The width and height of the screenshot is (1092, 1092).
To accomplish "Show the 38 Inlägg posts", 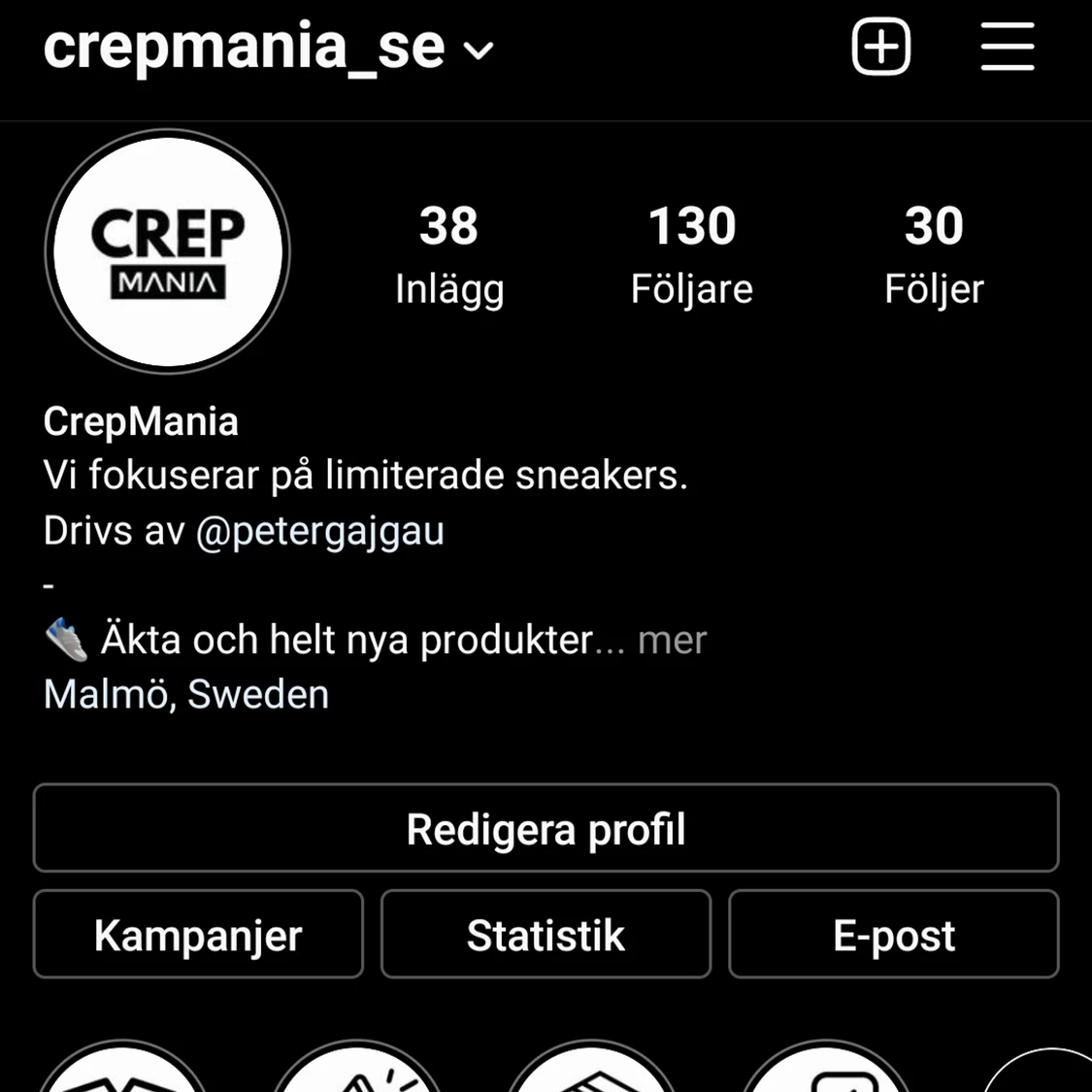I will 448,252.
